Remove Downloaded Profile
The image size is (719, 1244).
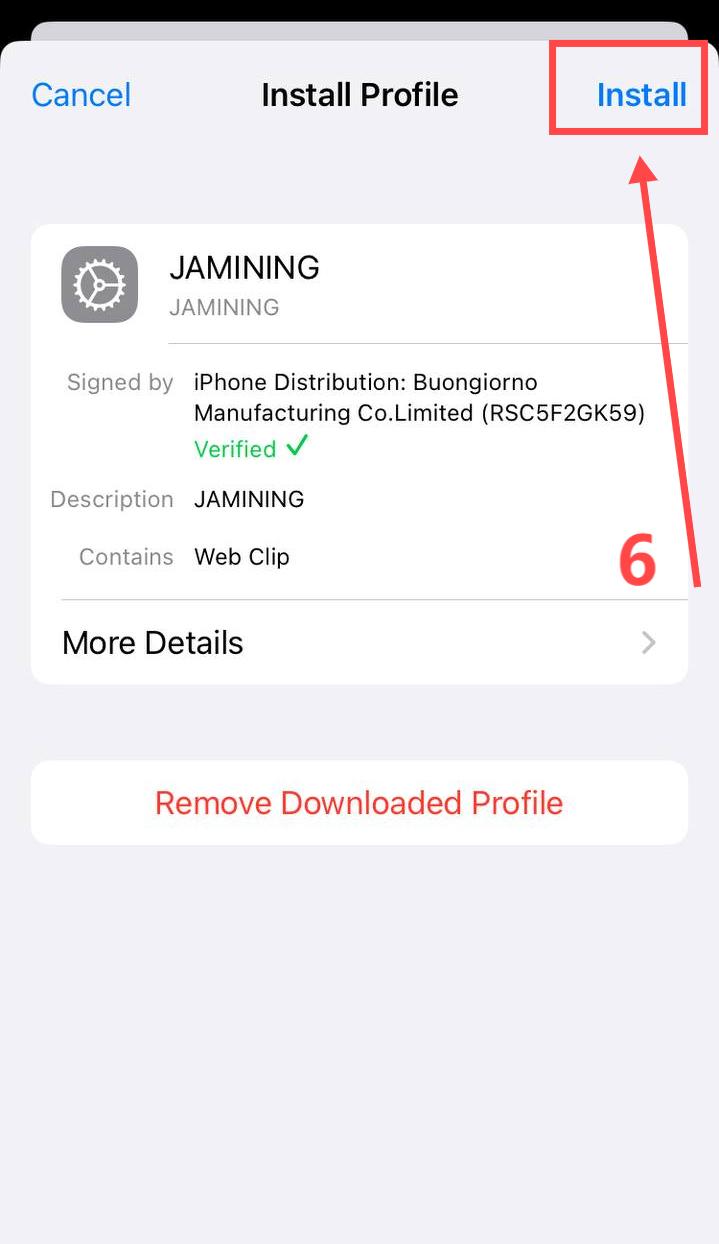pos(359,803)
